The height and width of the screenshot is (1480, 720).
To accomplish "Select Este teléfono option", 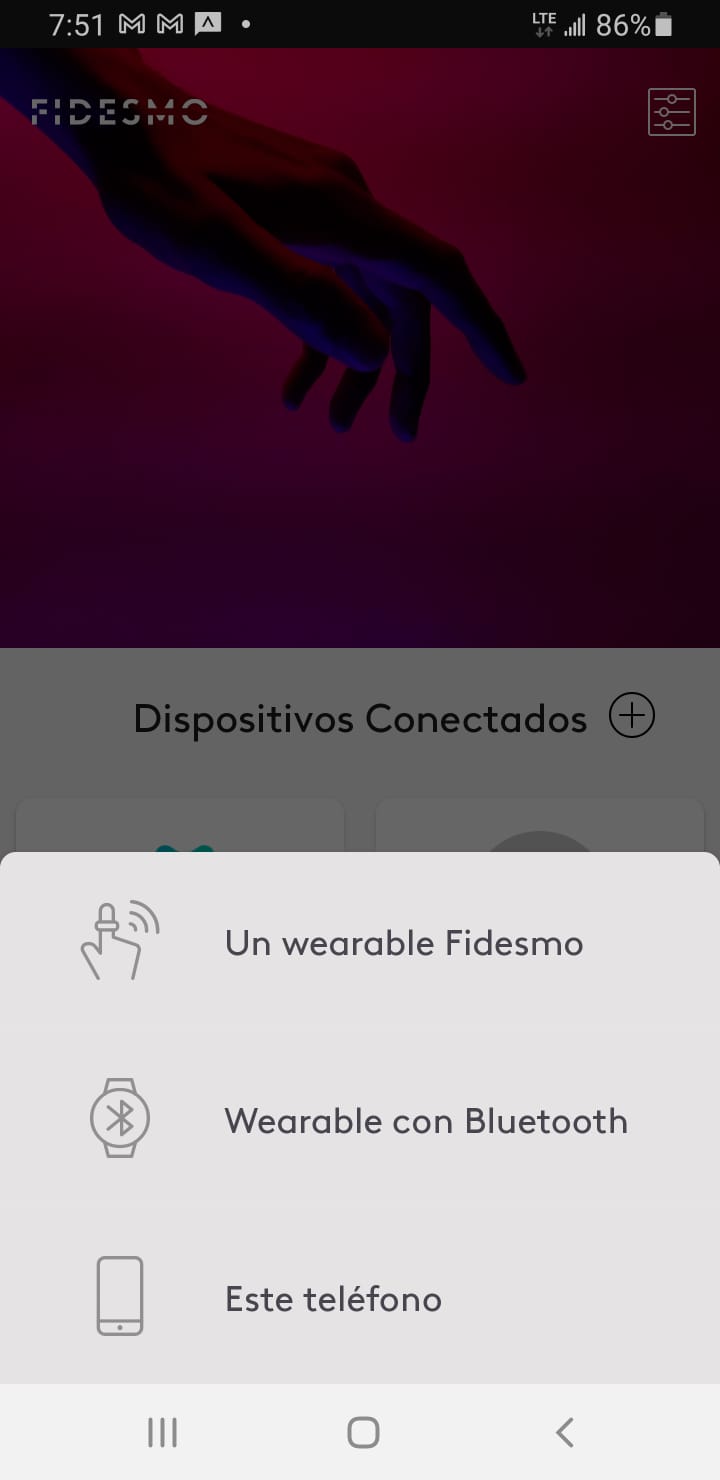I will pyautogui.click(x=333, y=1299).
